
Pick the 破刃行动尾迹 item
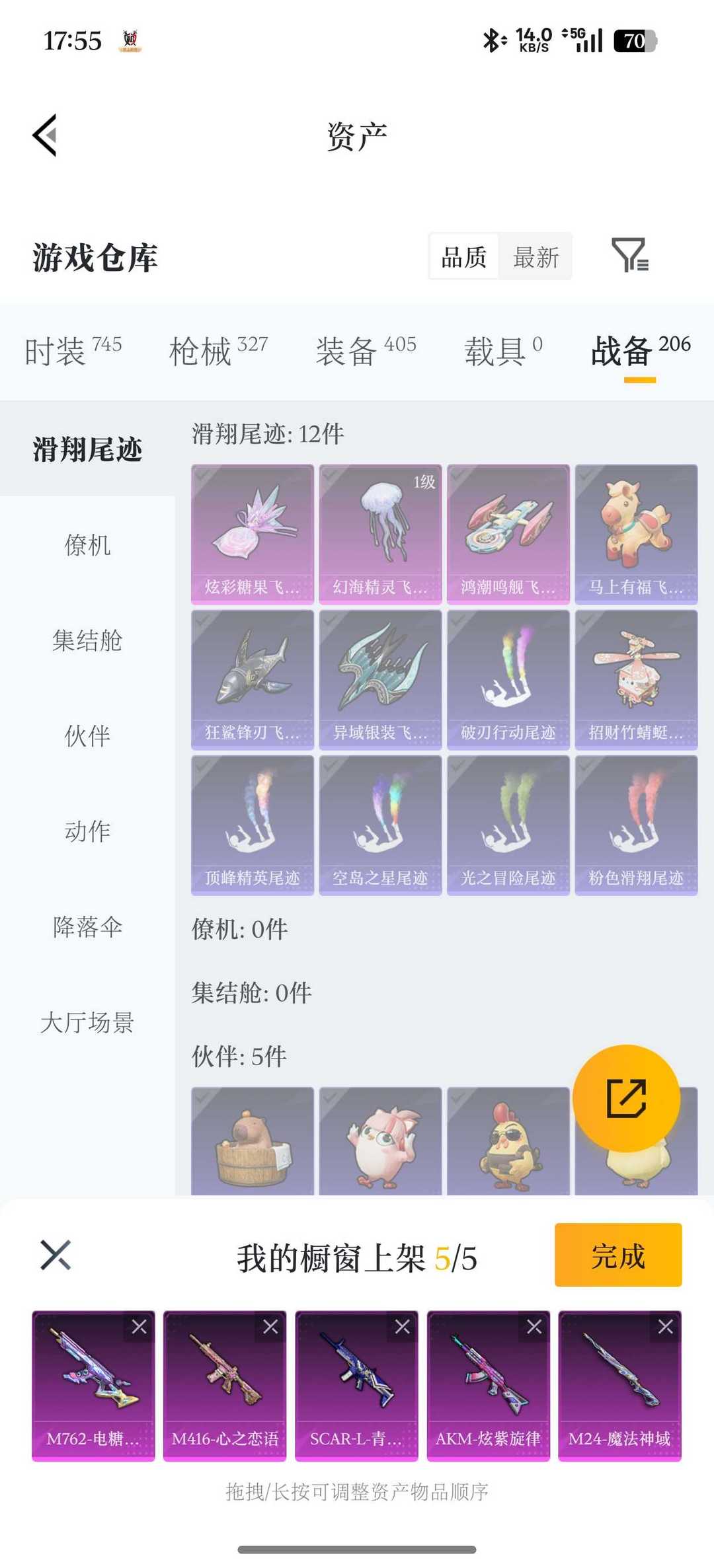click(x=508, y=679)
